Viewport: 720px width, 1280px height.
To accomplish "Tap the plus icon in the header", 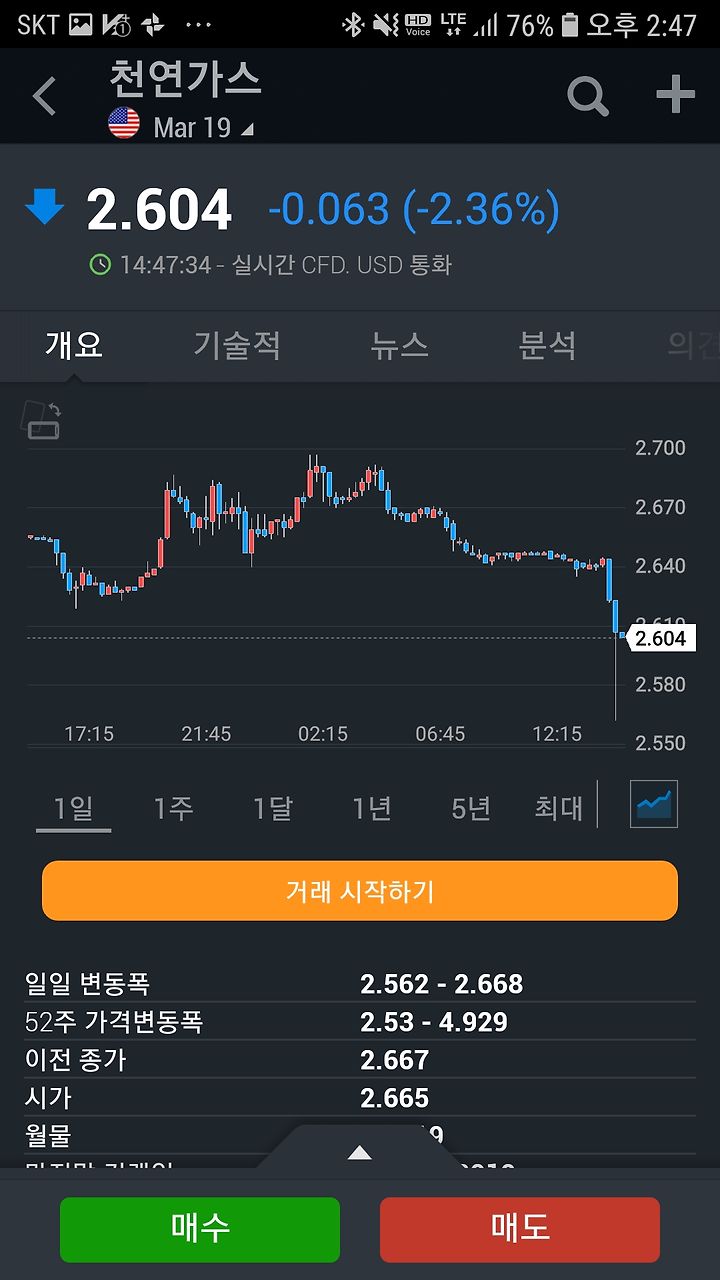I will click(x=675, y=95).
